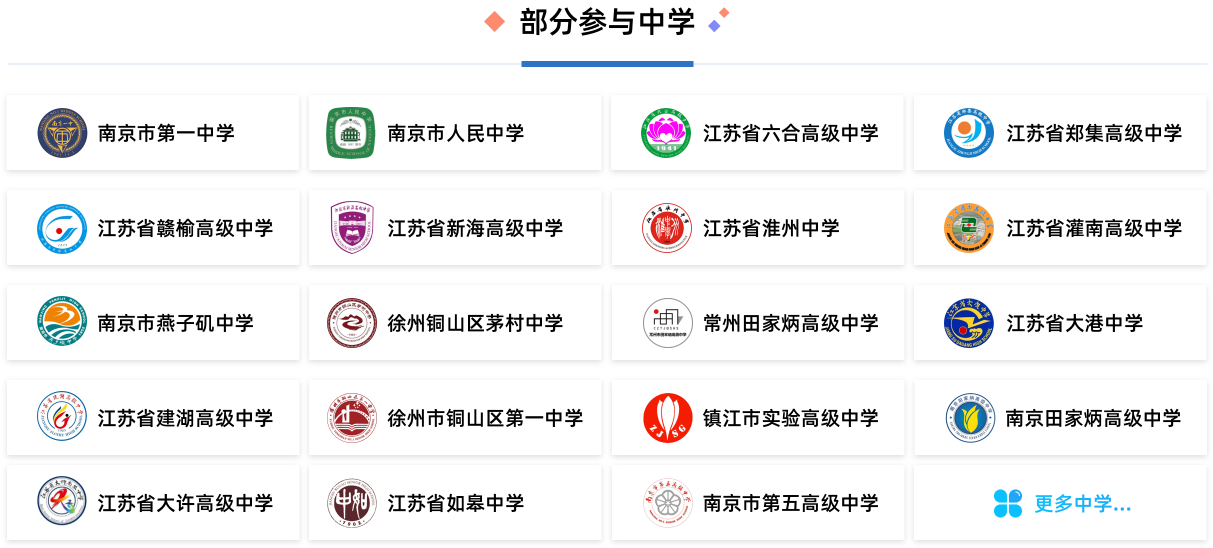Tap 江苏省灌南高级中学
Viewport: 1213px width, 548px height.
coord(1060,228)
